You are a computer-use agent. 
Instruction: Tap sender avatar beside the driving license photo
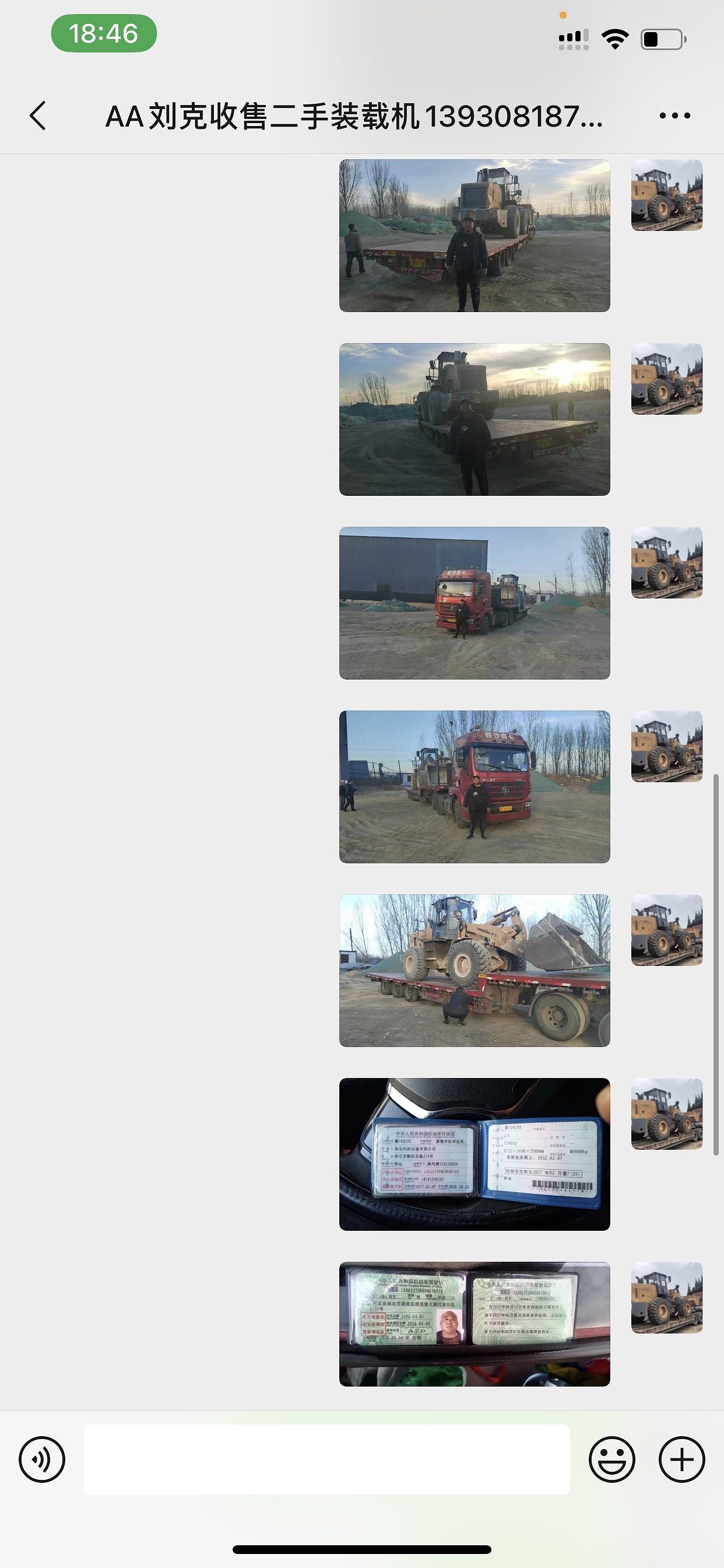[667, 1297]
